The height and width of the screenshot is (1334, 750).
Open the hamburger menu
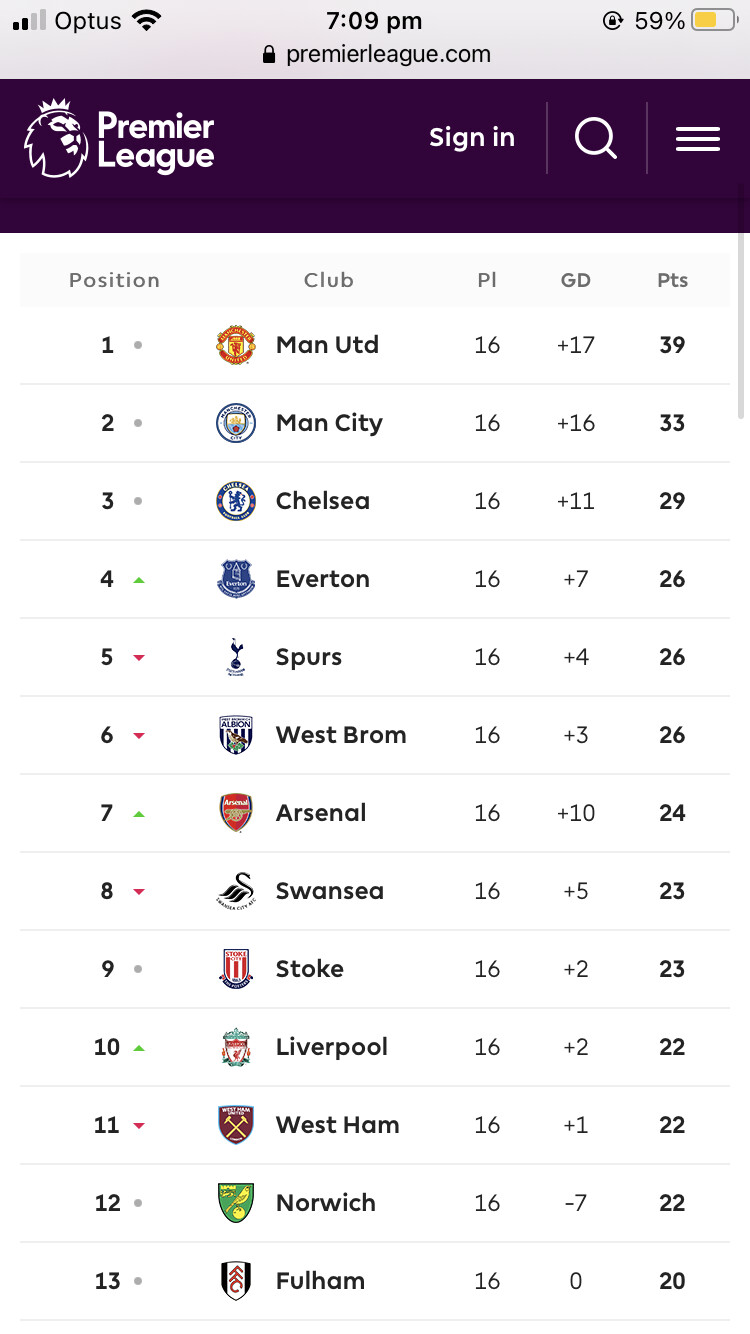[698, 139]
